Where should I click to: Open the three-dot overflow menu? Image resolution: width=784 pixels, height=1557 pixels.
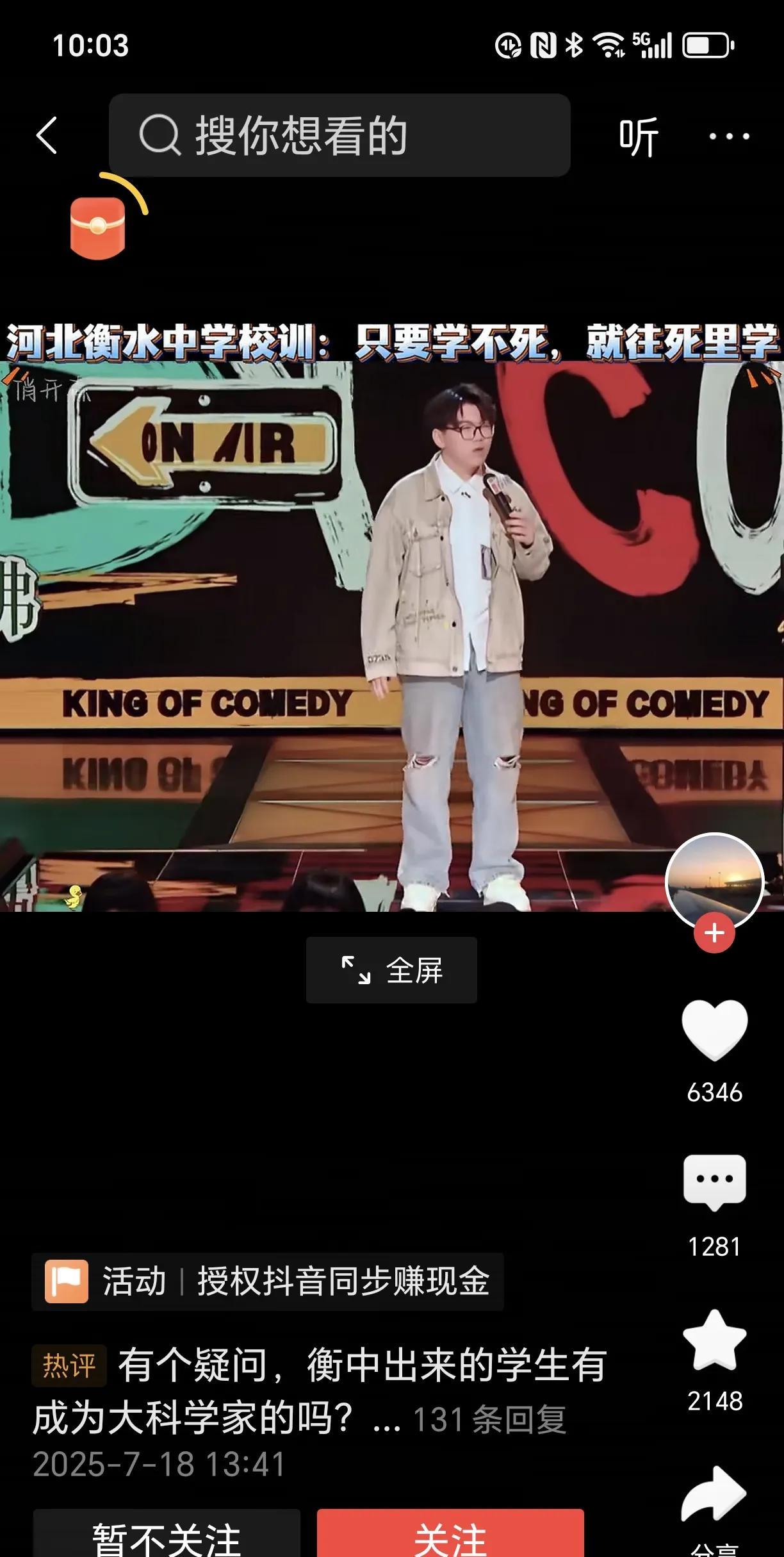coord(729,136)
